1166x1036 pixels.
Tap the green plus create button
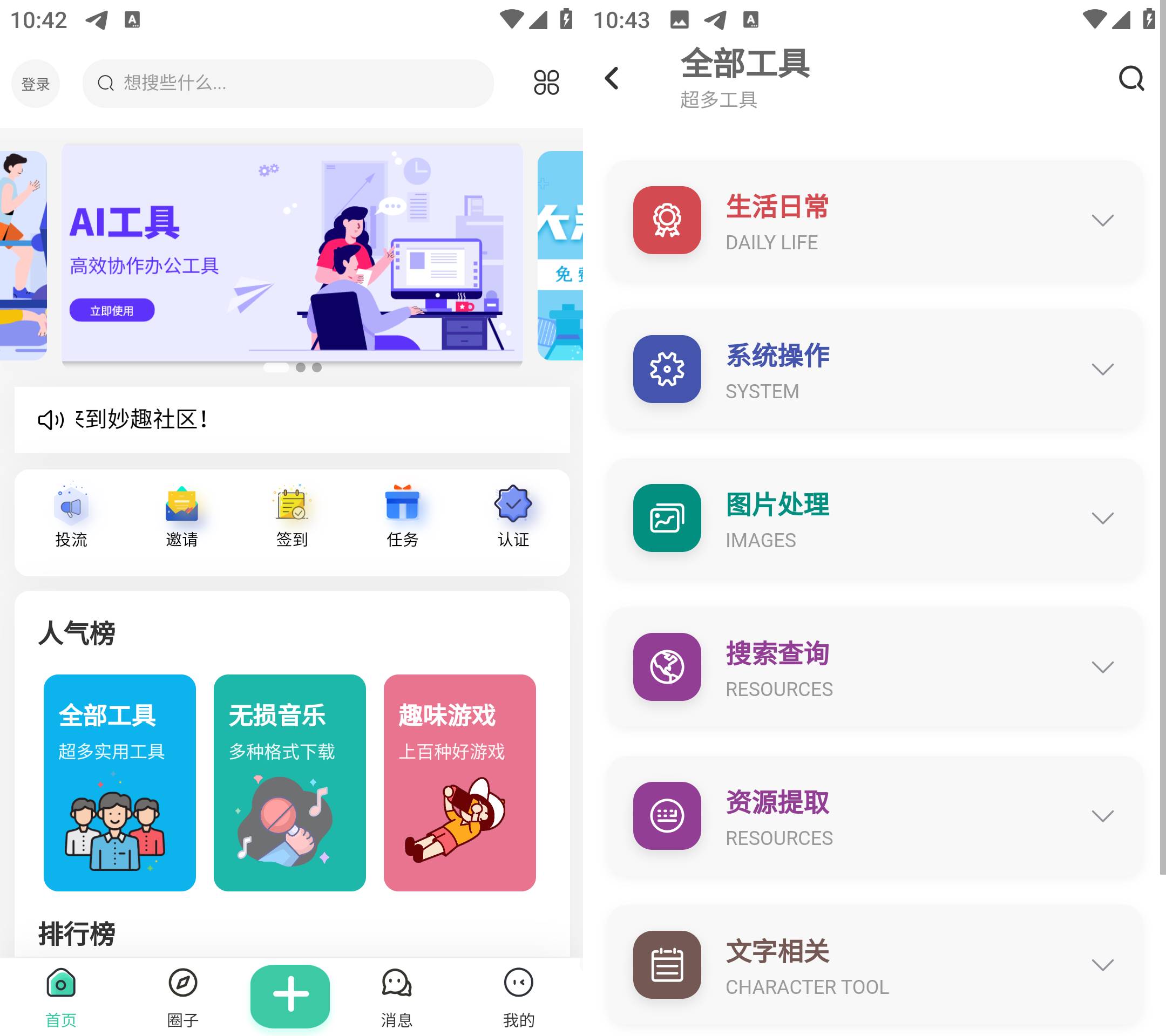click(290, 994)
